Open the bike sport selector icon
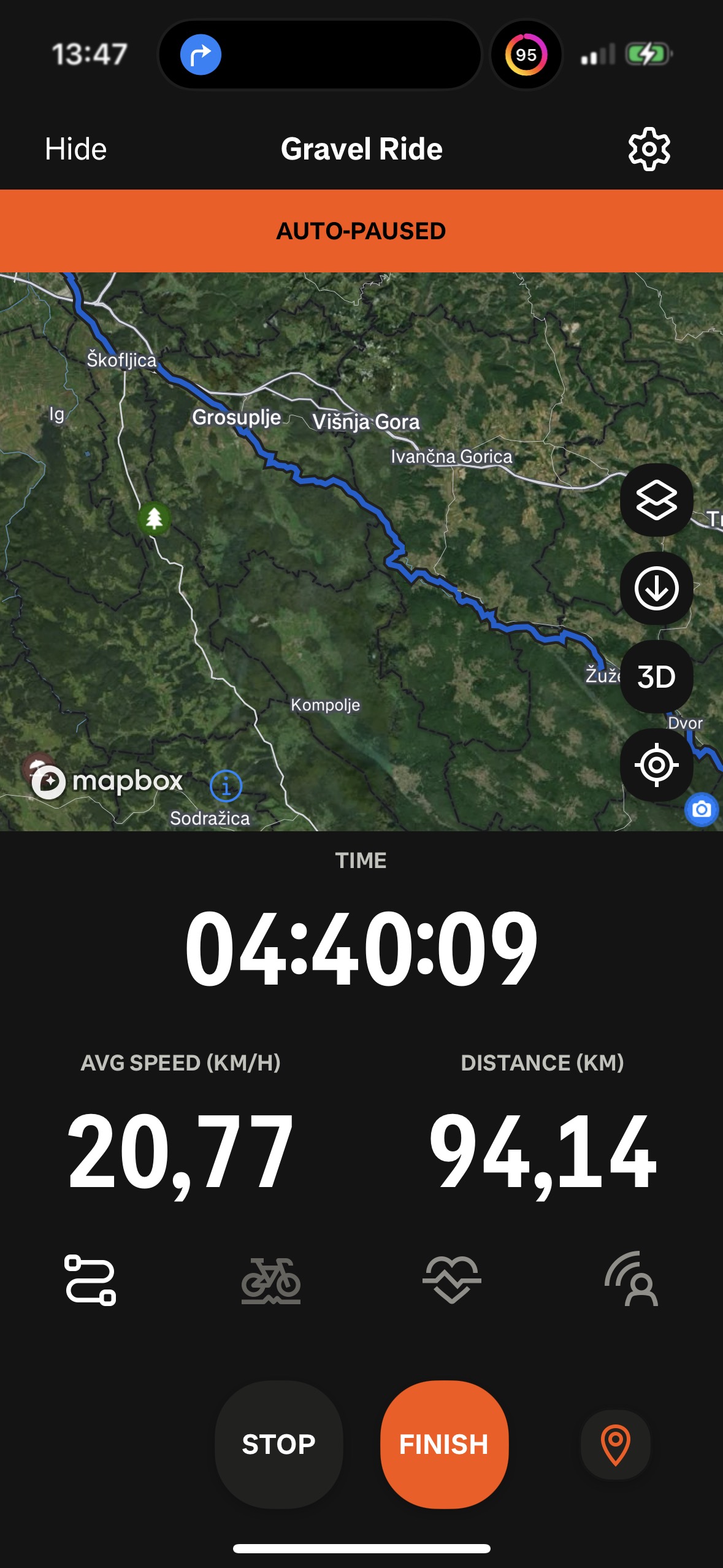 tap(271, 1280)
